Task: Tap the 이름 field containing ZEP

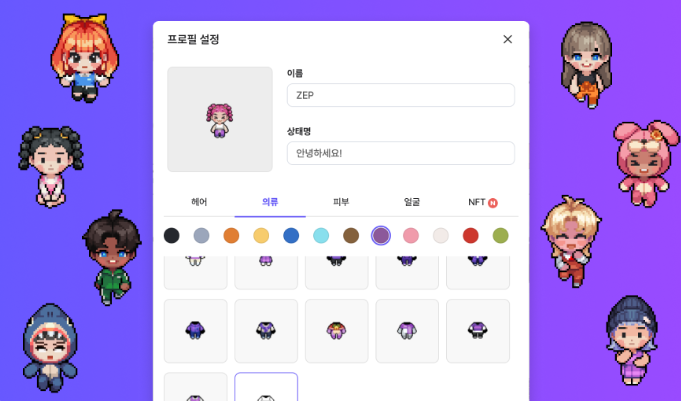Action: [400, 95]
